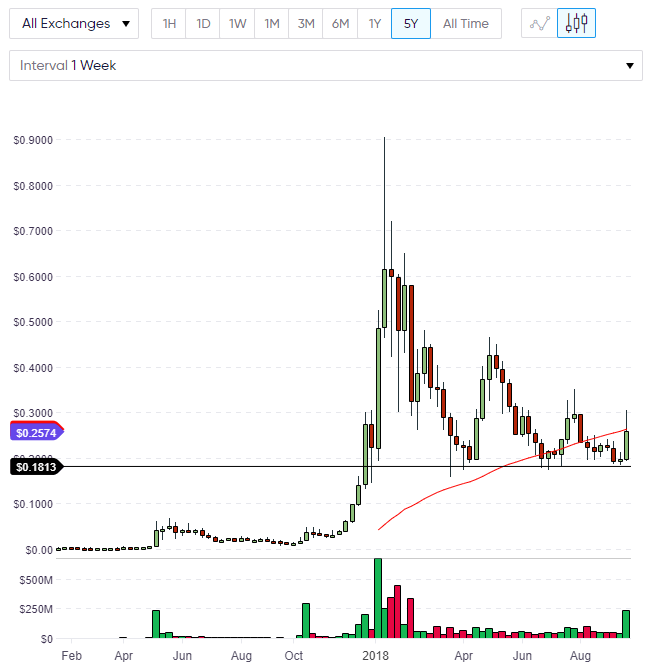
Task: Select the 1H time range
Action: point(169,23)
